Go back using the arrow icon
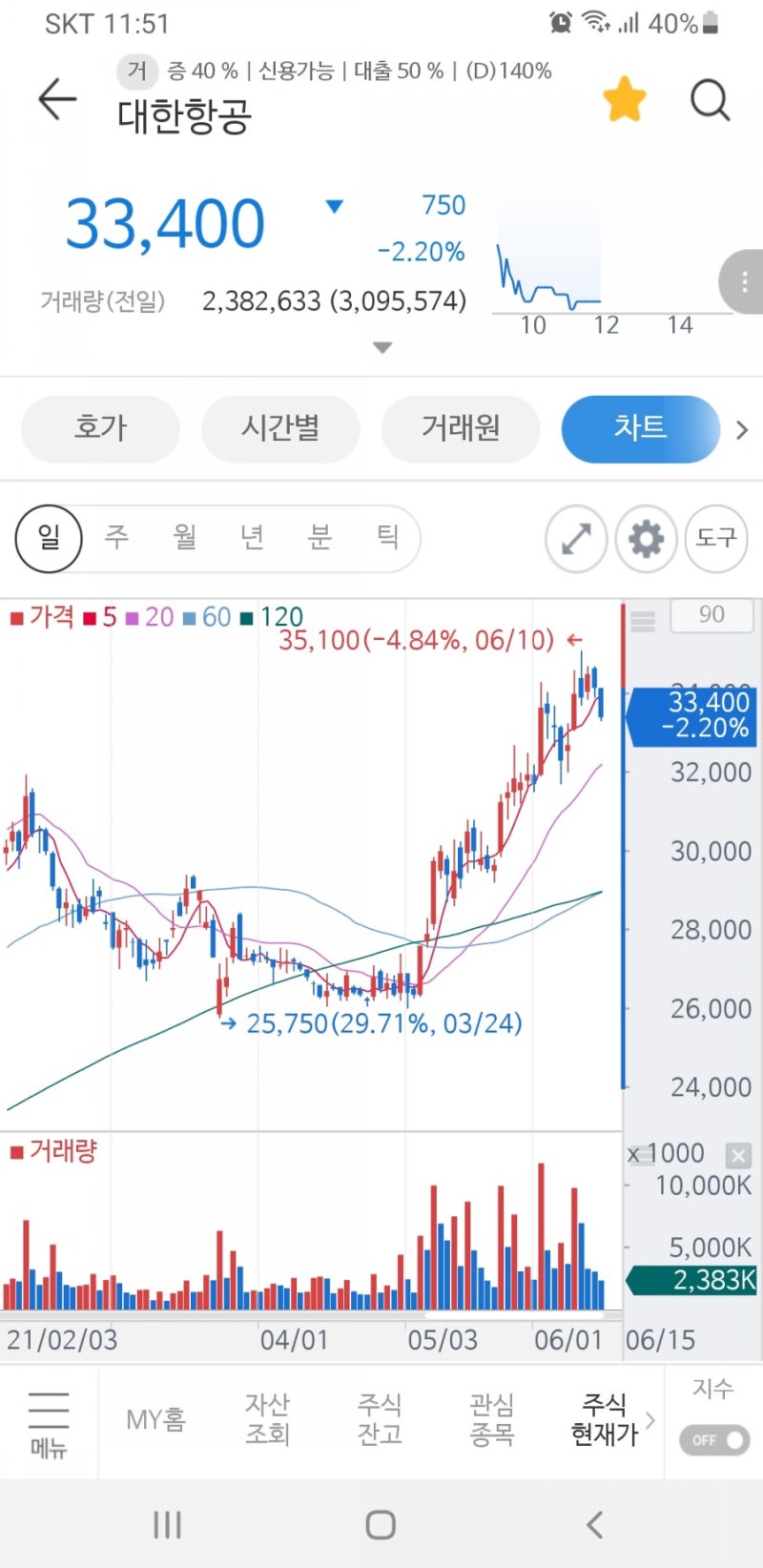The image size is (763, 1568). click(x=56, y=97)
